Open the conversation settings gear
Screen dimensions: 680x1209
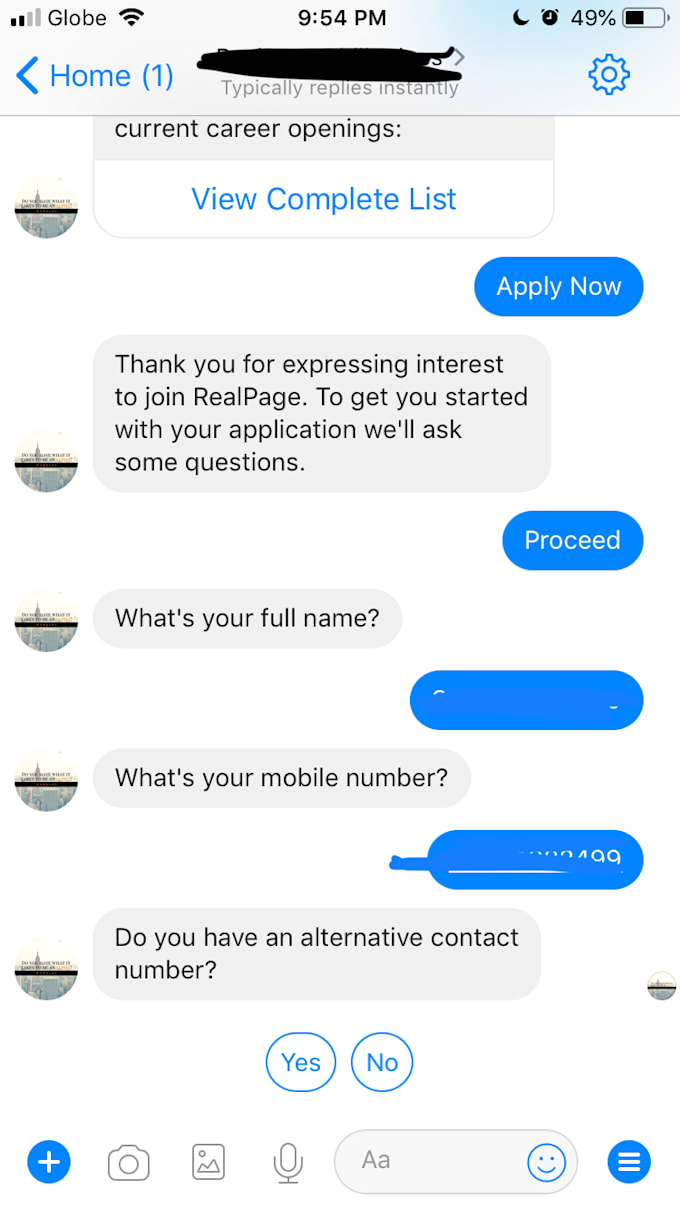click(x=609, y=75)
